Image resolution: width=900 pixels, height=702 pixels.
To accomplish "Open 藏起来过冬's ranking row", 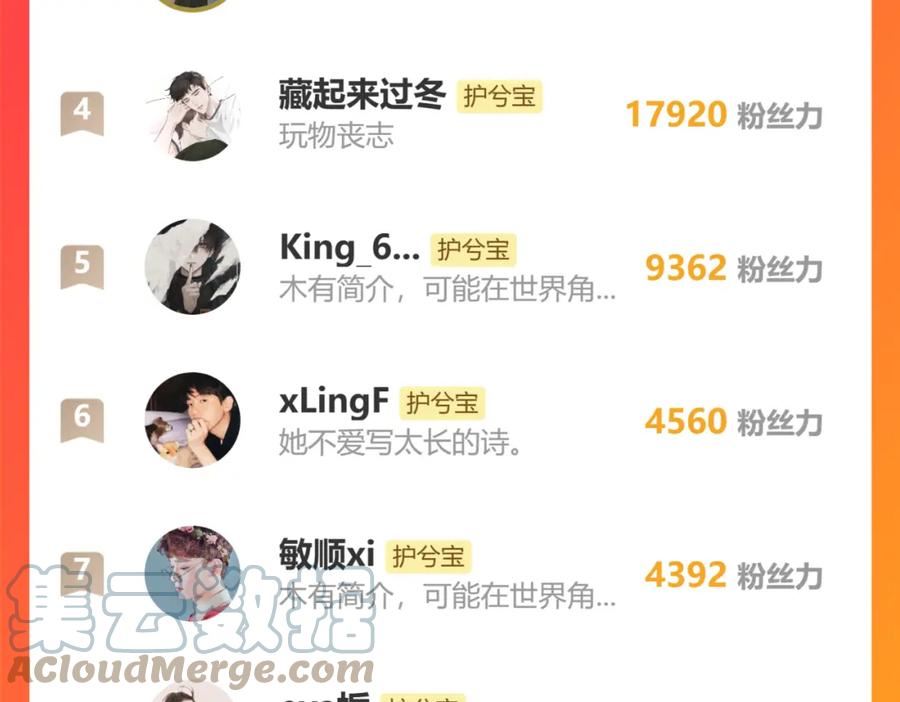I will click(x=450, y=115).
